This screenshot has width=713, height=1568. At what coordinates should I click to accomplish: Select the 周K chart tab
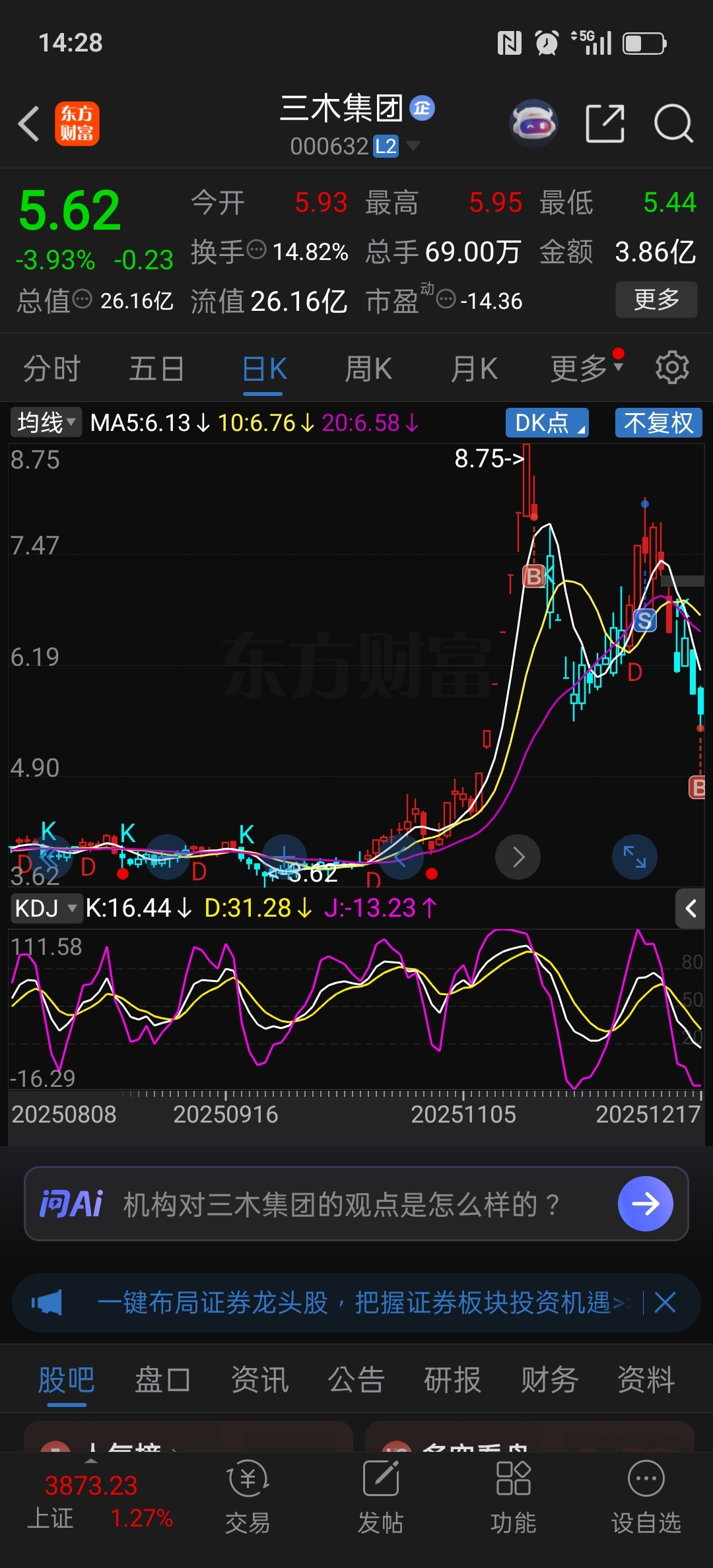click(368, 368)
